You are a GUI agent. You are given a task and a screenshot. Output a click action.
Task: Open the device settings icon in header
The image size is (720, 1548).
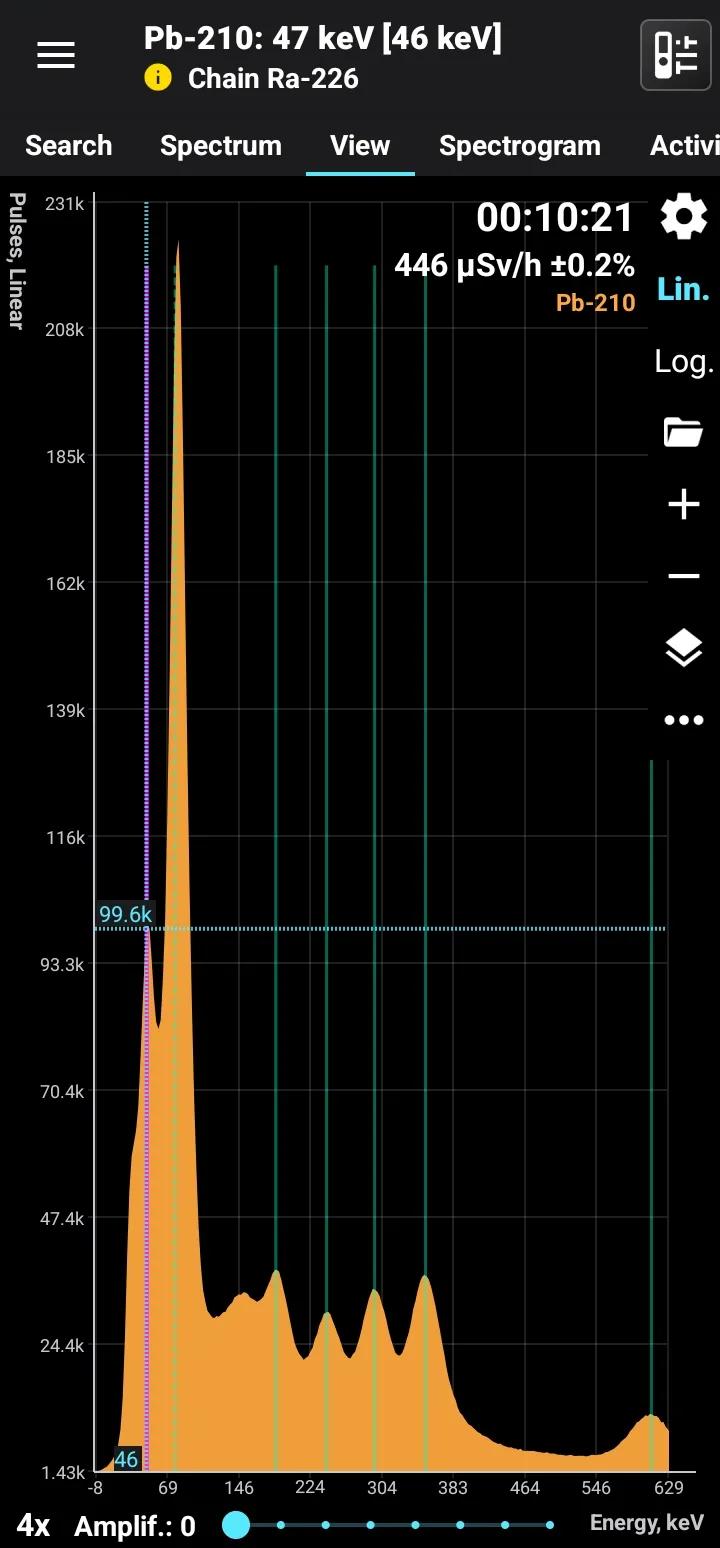[x=675, y=55]
